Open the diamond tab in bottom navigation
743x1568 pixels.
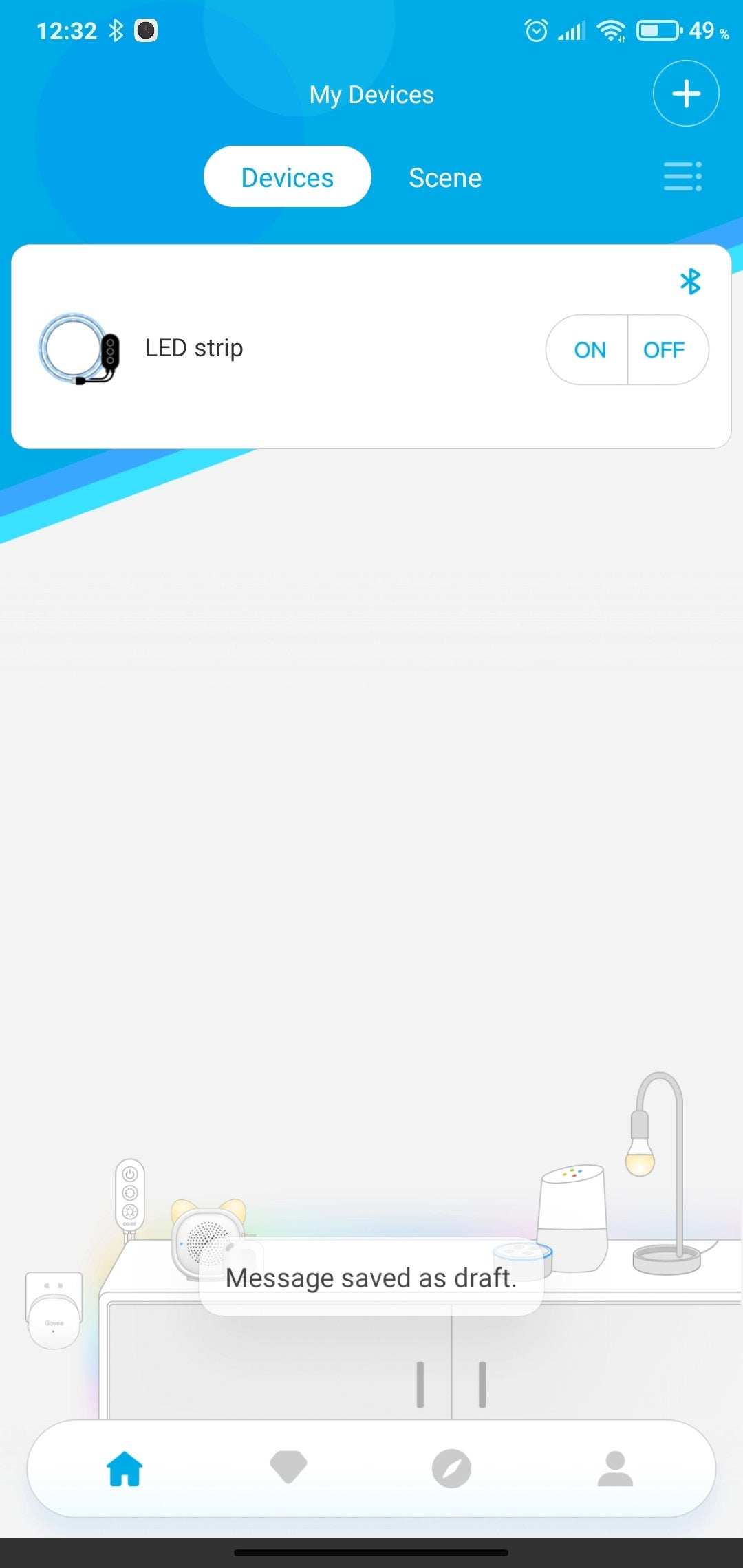tap(288, 1469)
